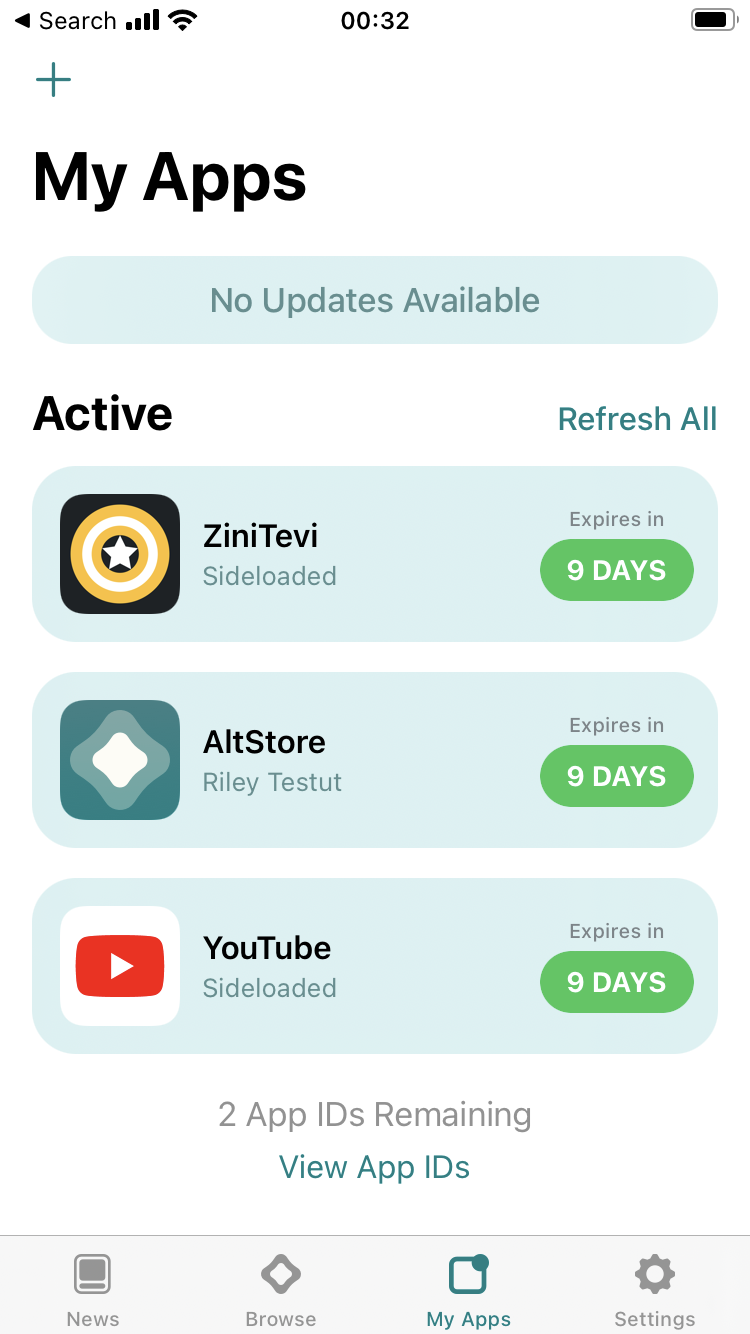Tap the No Updates Available banner

tap(375, 300)
